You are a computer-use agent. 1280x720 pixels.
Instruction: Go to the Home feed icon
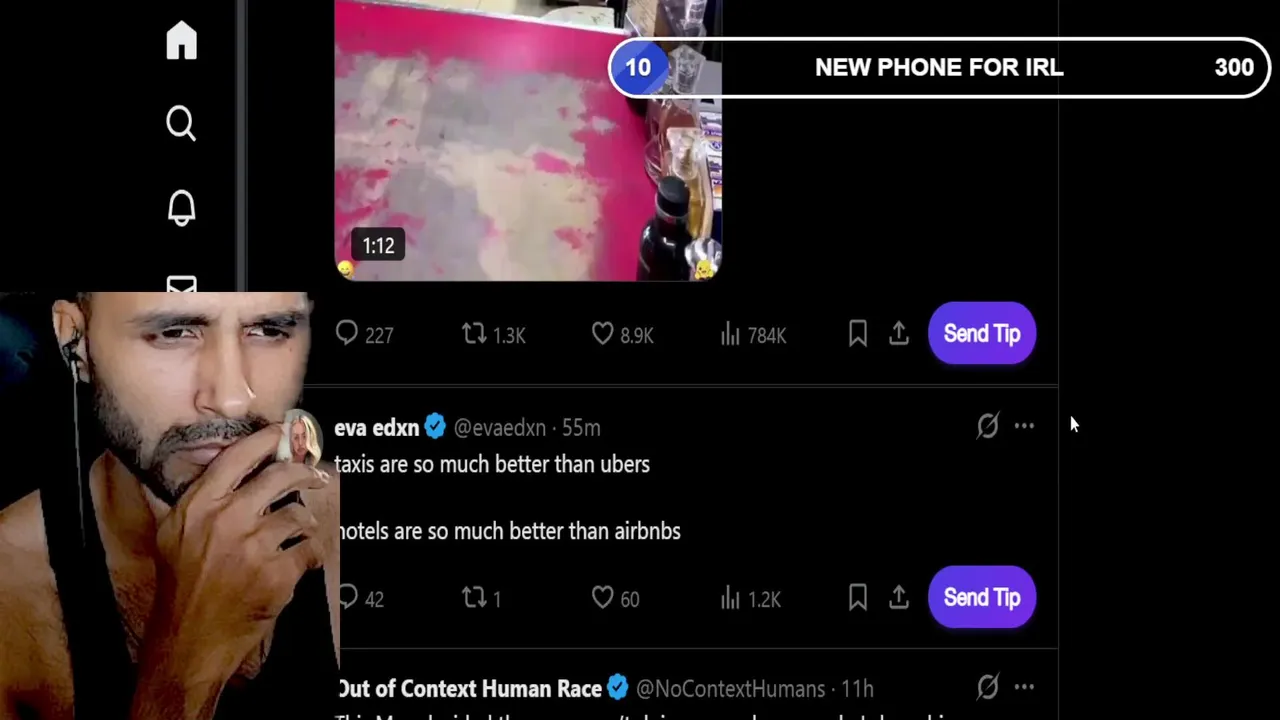tap(181, 41)
